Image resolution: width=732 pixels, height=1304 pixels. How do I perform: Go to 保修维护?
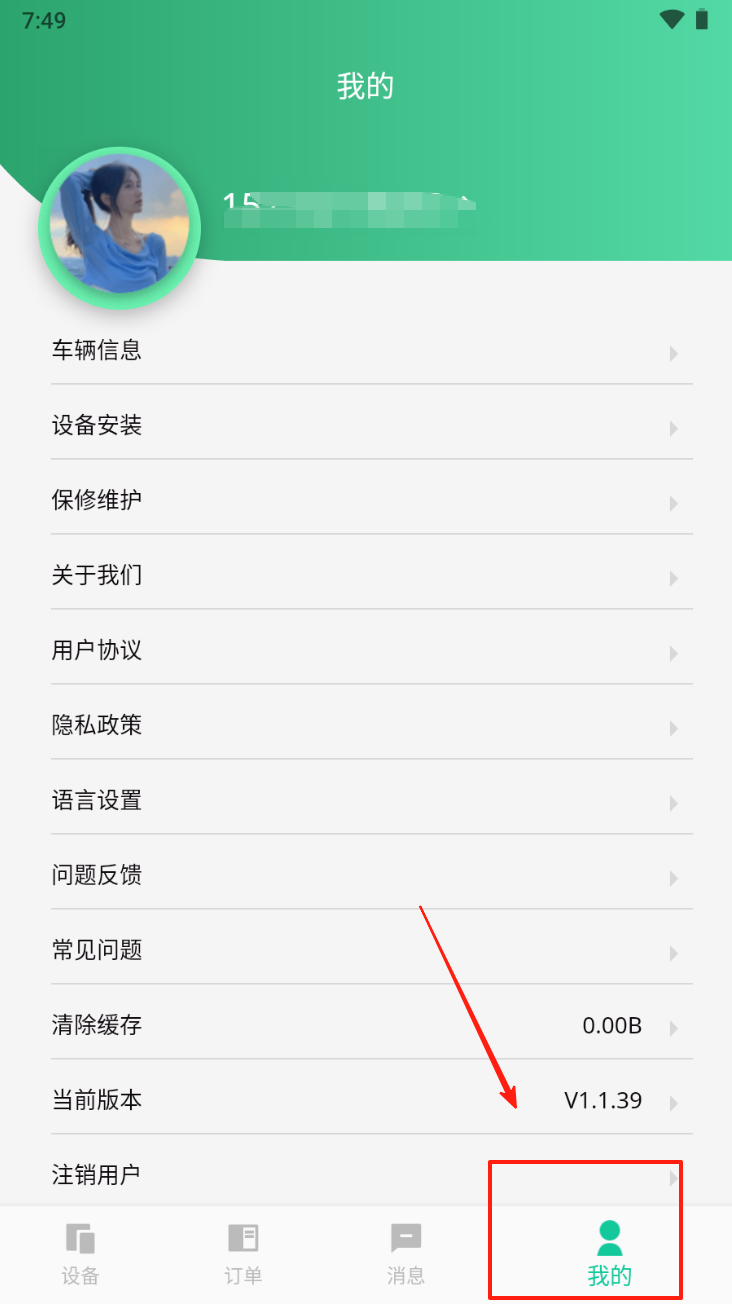point(370,500)
